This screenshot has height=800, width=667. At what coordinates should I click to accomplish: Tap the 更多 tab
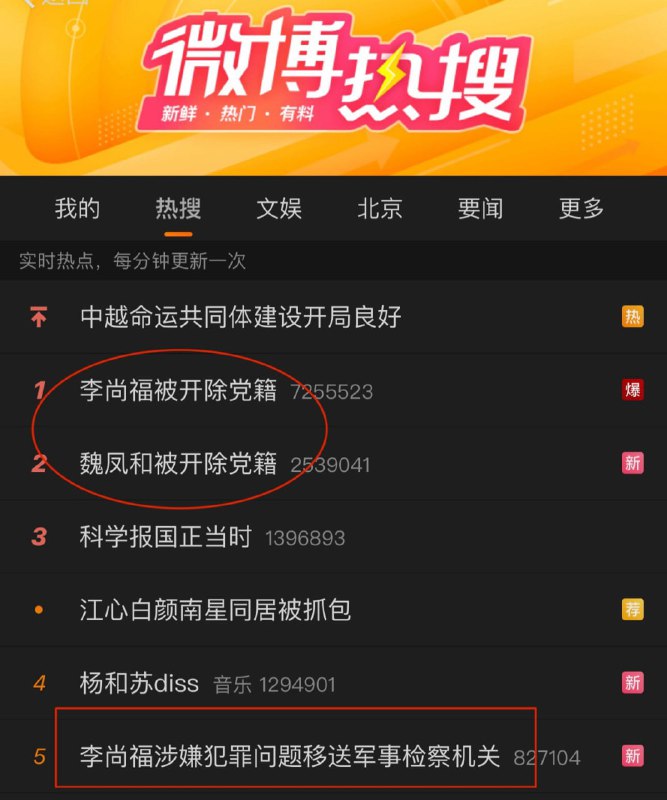(x=582, y=209)
